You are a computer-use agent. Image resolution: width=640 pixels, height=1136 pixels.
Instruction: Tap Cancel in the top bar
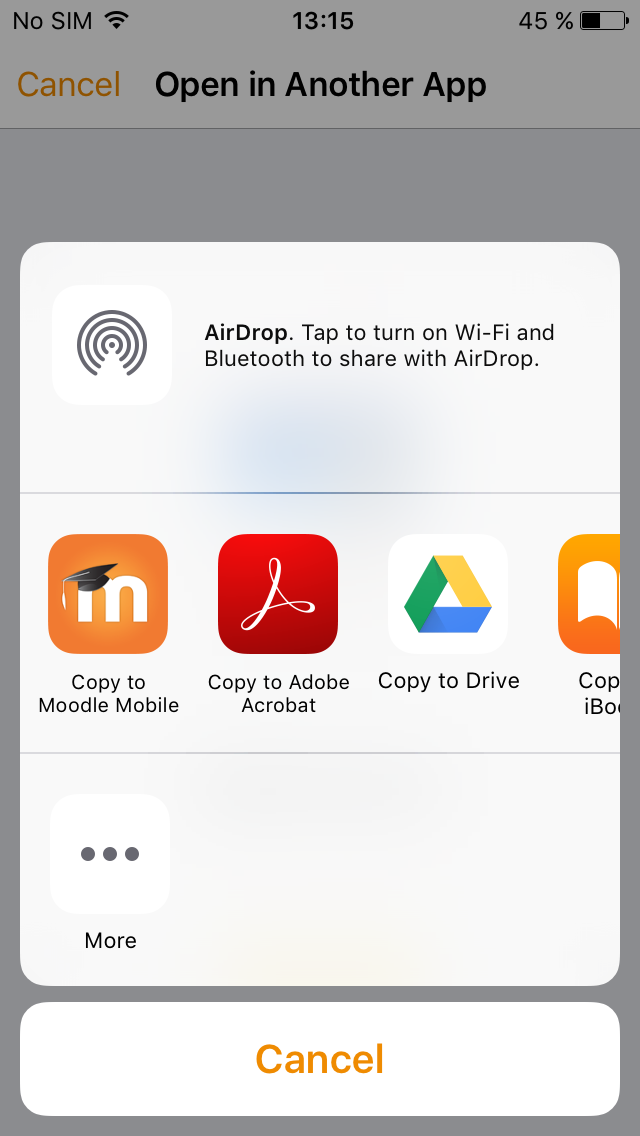click(69, 85)
